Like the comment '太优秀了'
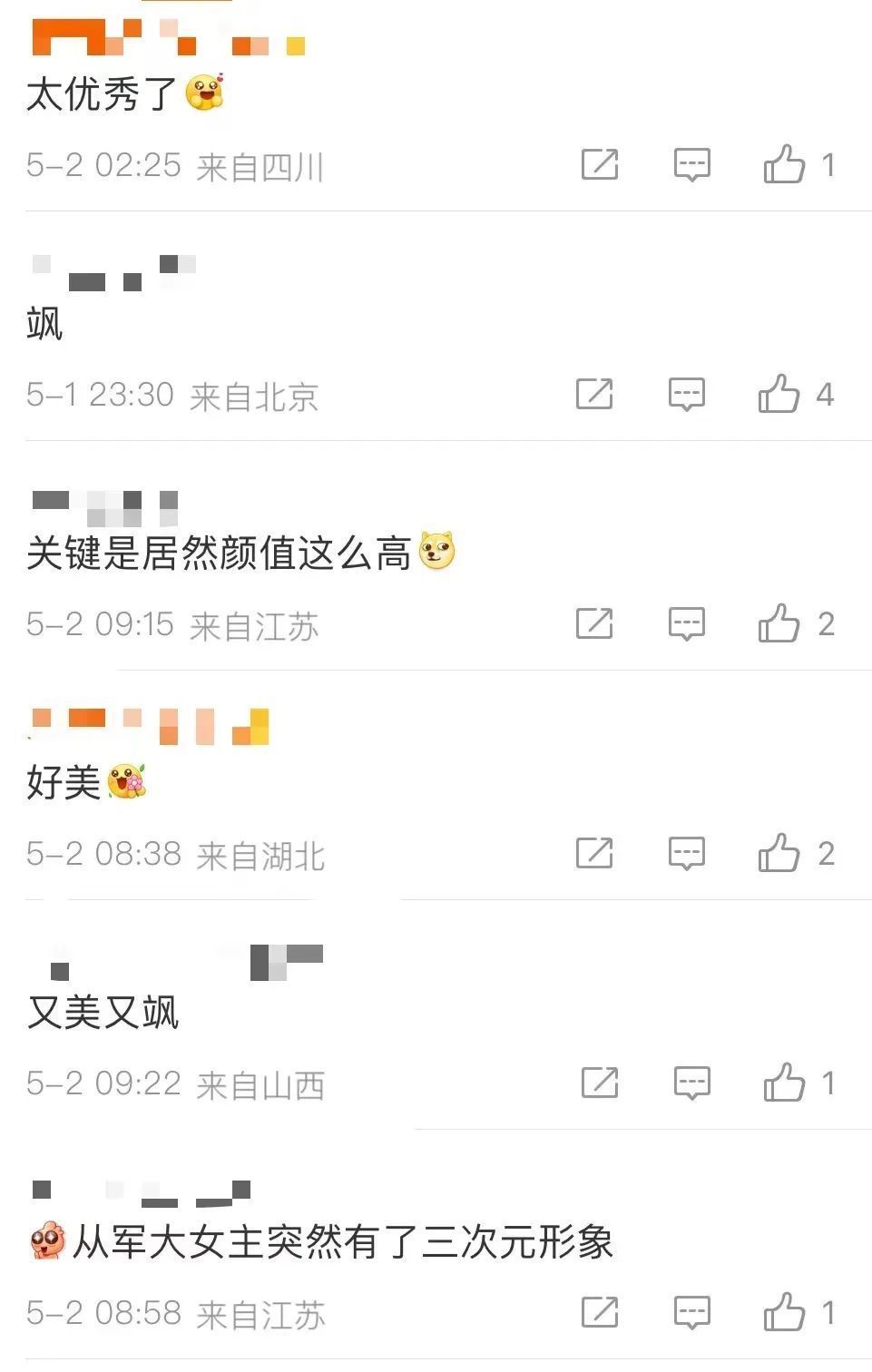 784,165
